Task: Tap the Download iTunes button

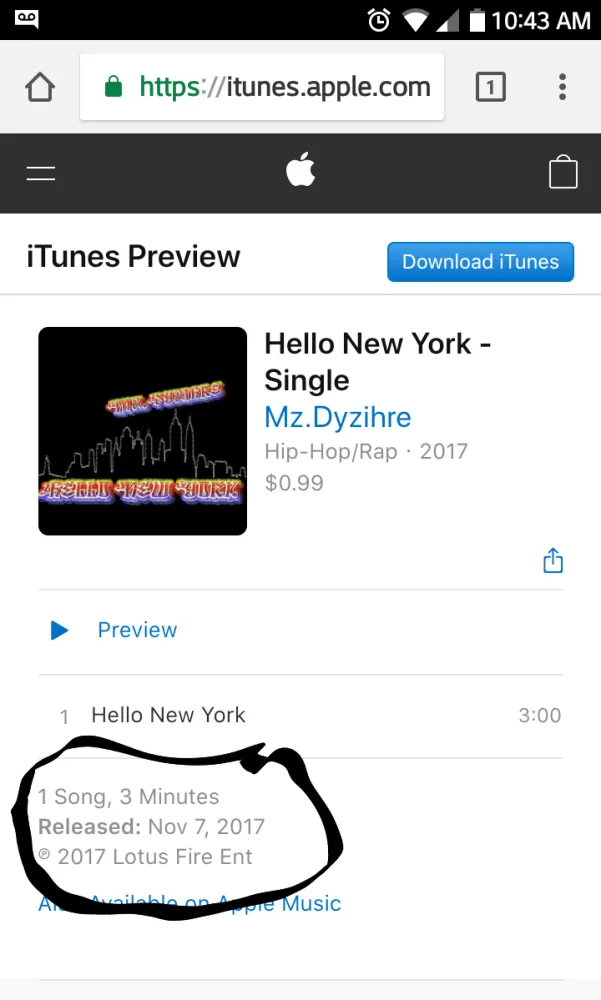Action: (x=480, y=262)
